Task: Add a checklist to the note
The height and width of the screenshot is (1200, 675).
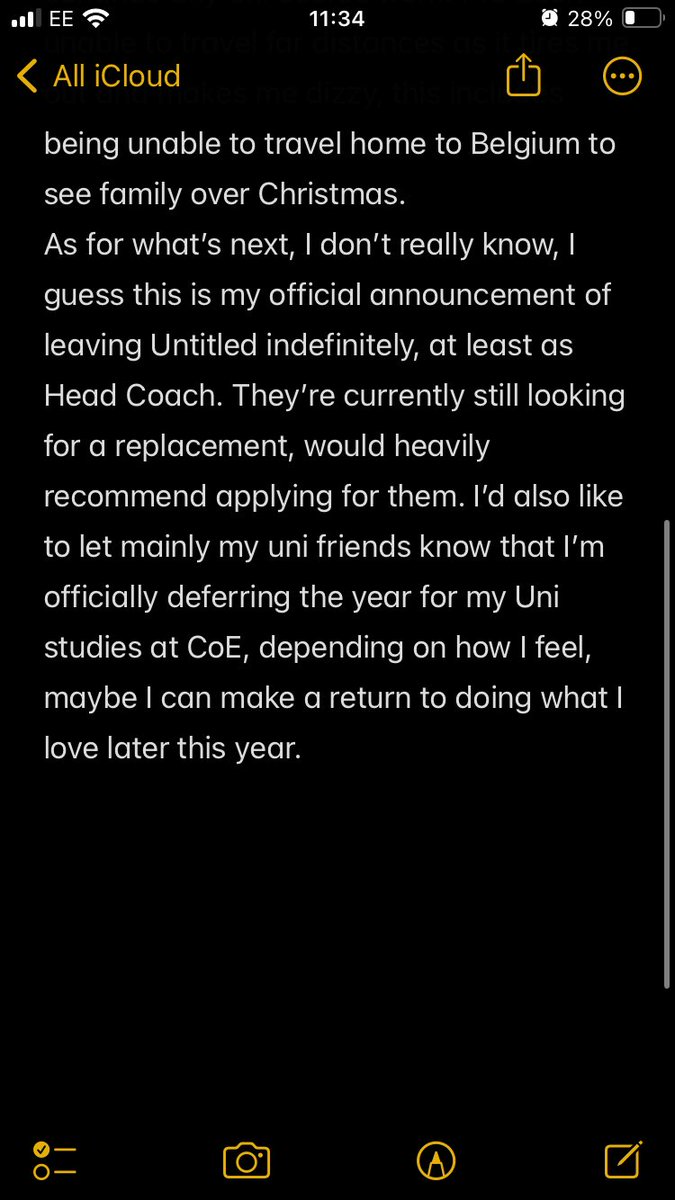Action: click(x=54, y=1160)
